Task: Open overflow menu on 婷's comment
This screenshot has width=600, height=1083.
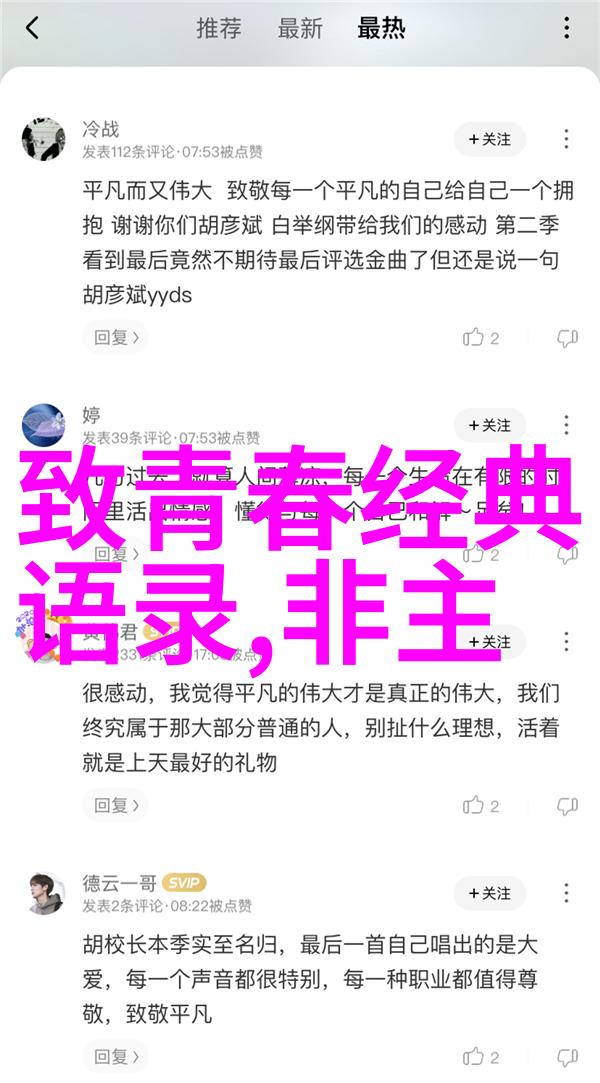Action: [567, 426]
